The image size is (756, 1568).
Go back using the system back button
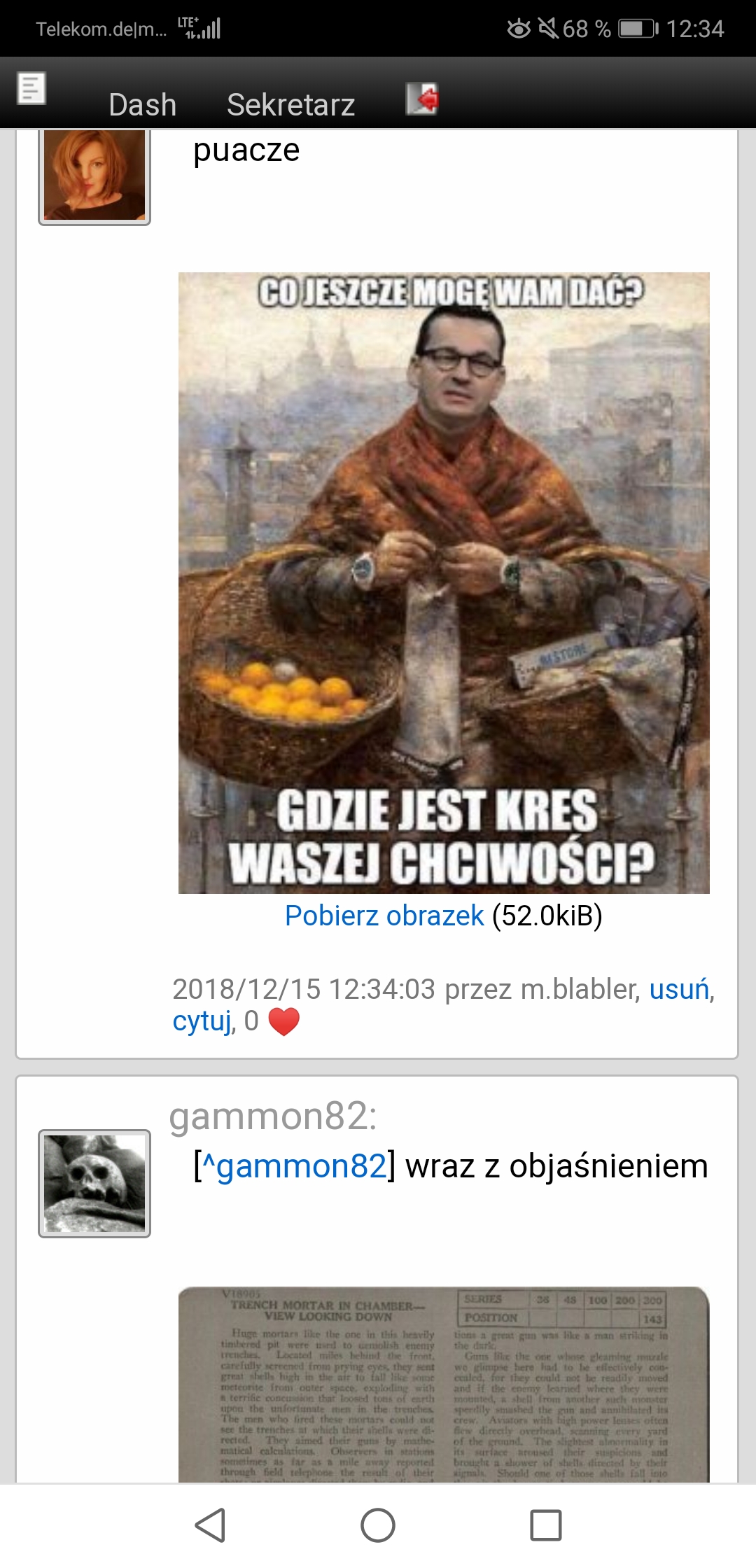click(210, 1525)
